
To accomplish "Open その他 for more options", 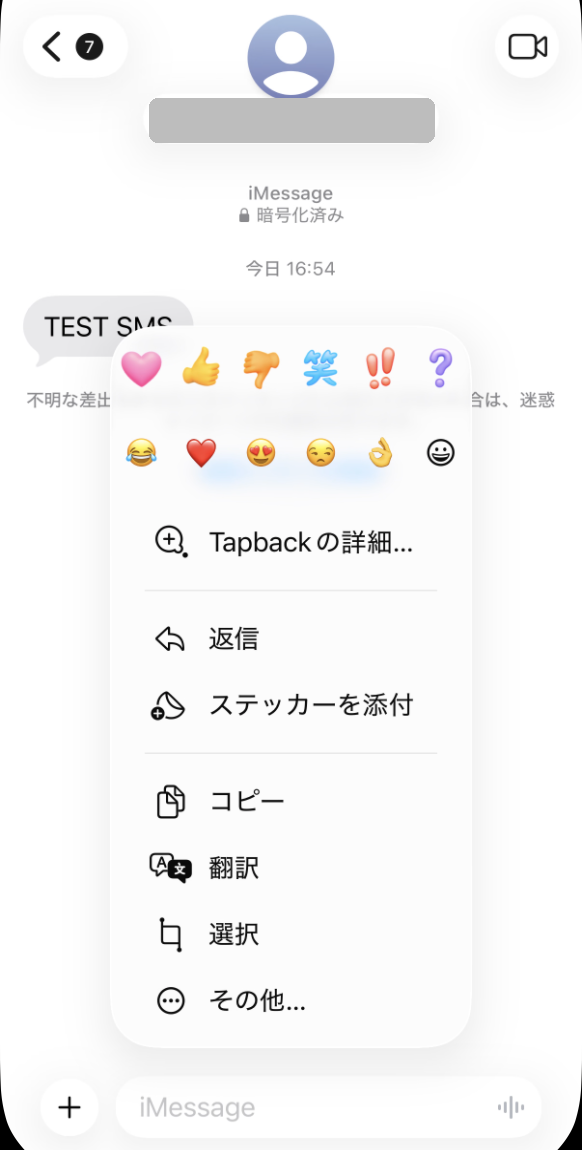I will pos(291,1000).
